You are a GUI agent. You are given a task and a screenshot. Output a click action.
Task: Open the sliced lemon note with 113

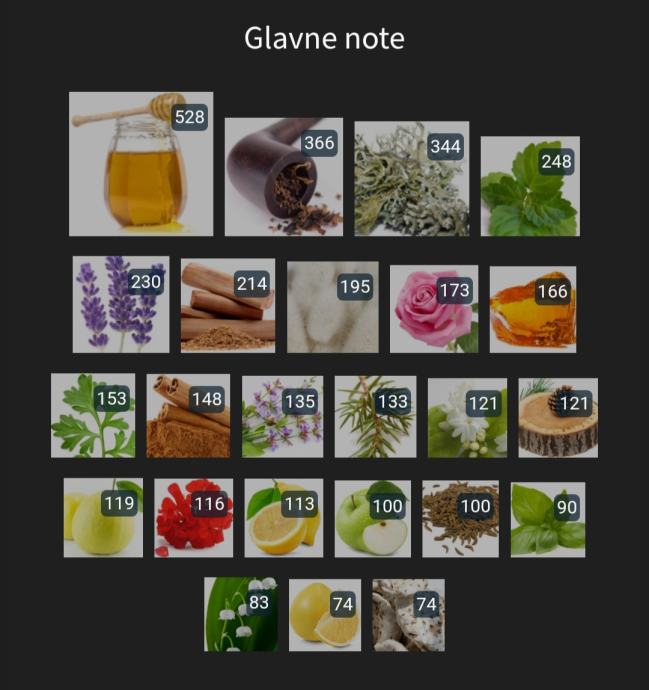pos(282,518)
